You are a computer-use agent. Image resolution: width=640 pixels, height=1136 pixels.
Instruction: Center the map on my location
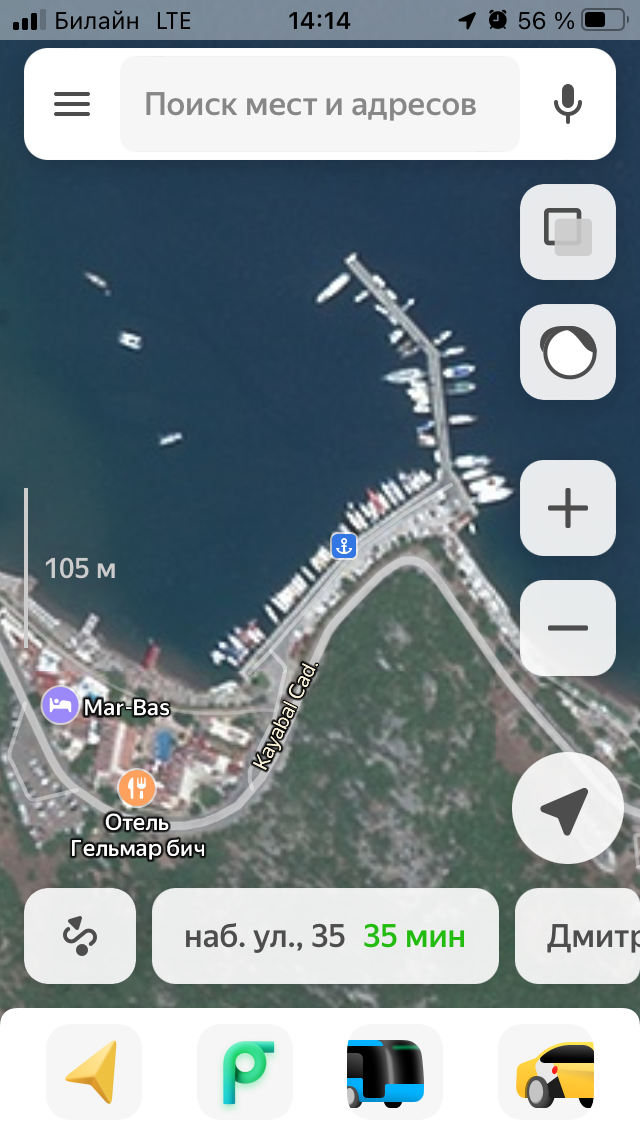tap(567, 808)
